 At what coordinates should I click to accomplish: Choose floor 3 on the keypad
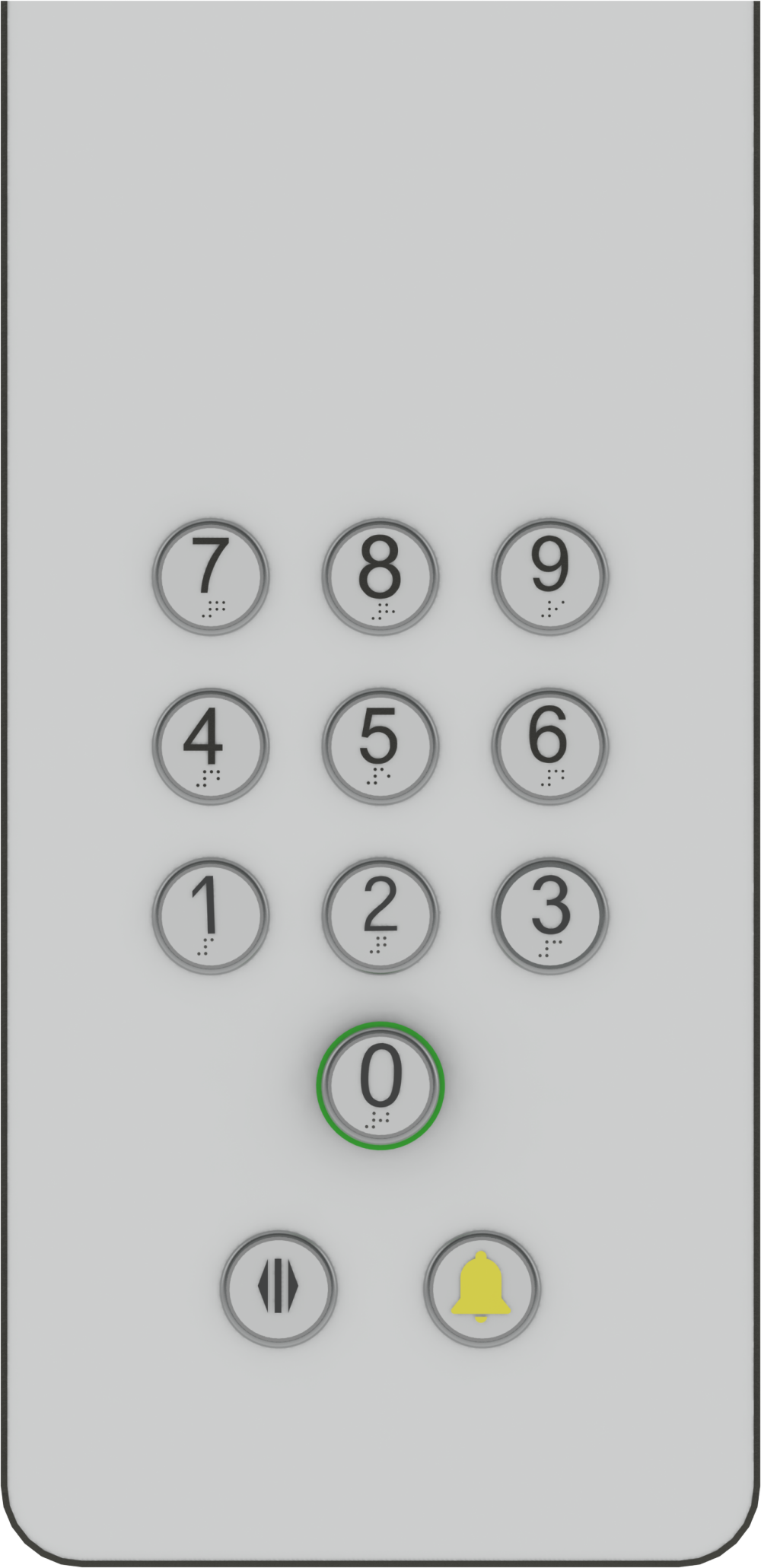pyautogui.click(x=549, y=915)
